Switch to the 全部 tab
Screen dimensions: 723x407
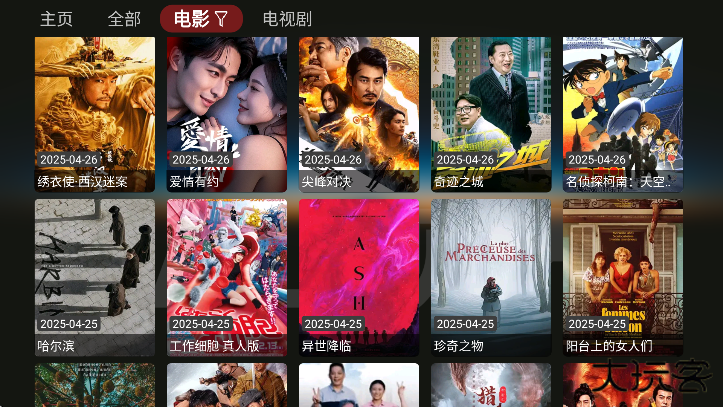tap(124, 19)
